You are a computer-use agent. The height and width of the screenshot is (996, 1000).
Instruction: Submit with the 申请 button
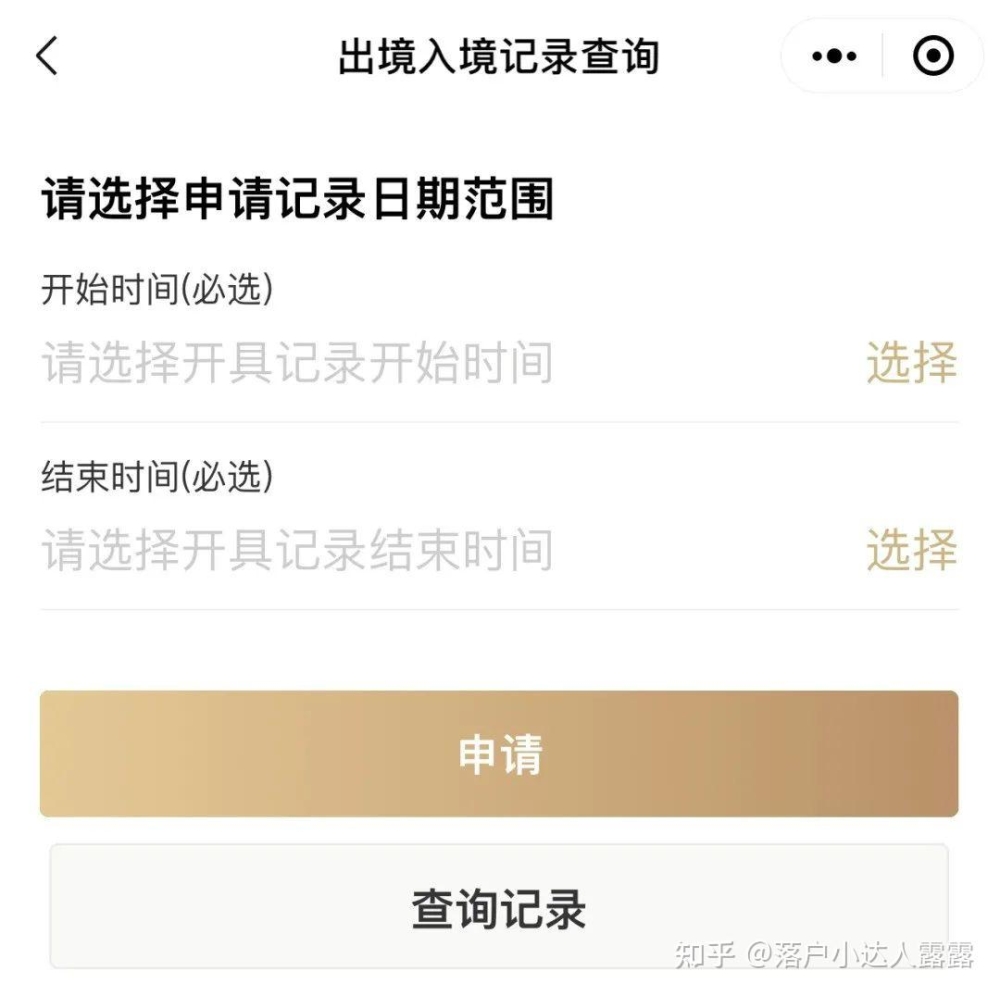pyautogui.click(x=499, y=754)
